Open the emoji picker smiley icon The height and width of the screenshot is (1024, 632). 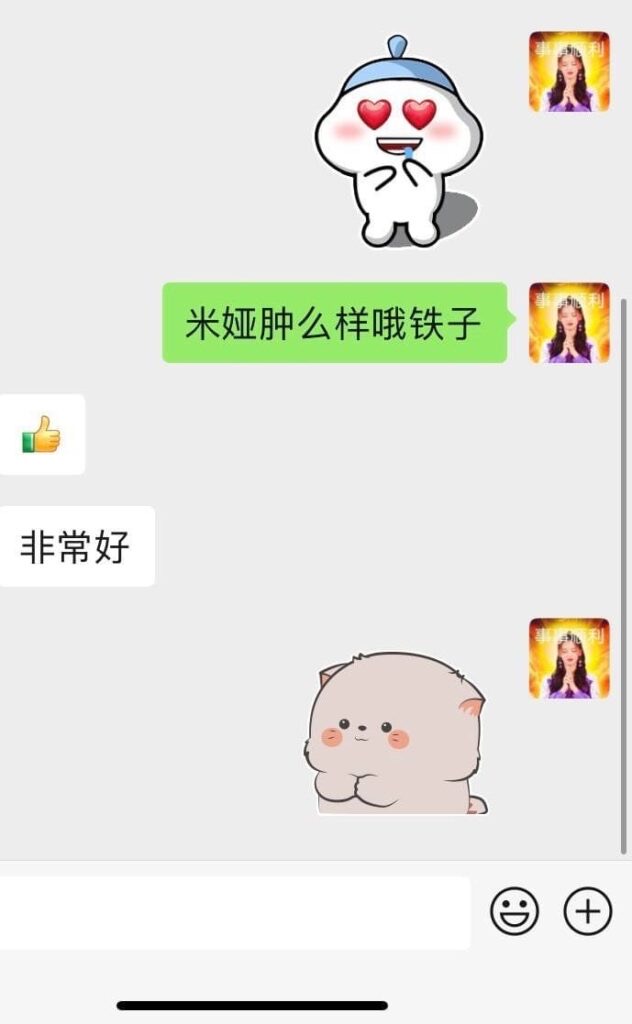514,912
